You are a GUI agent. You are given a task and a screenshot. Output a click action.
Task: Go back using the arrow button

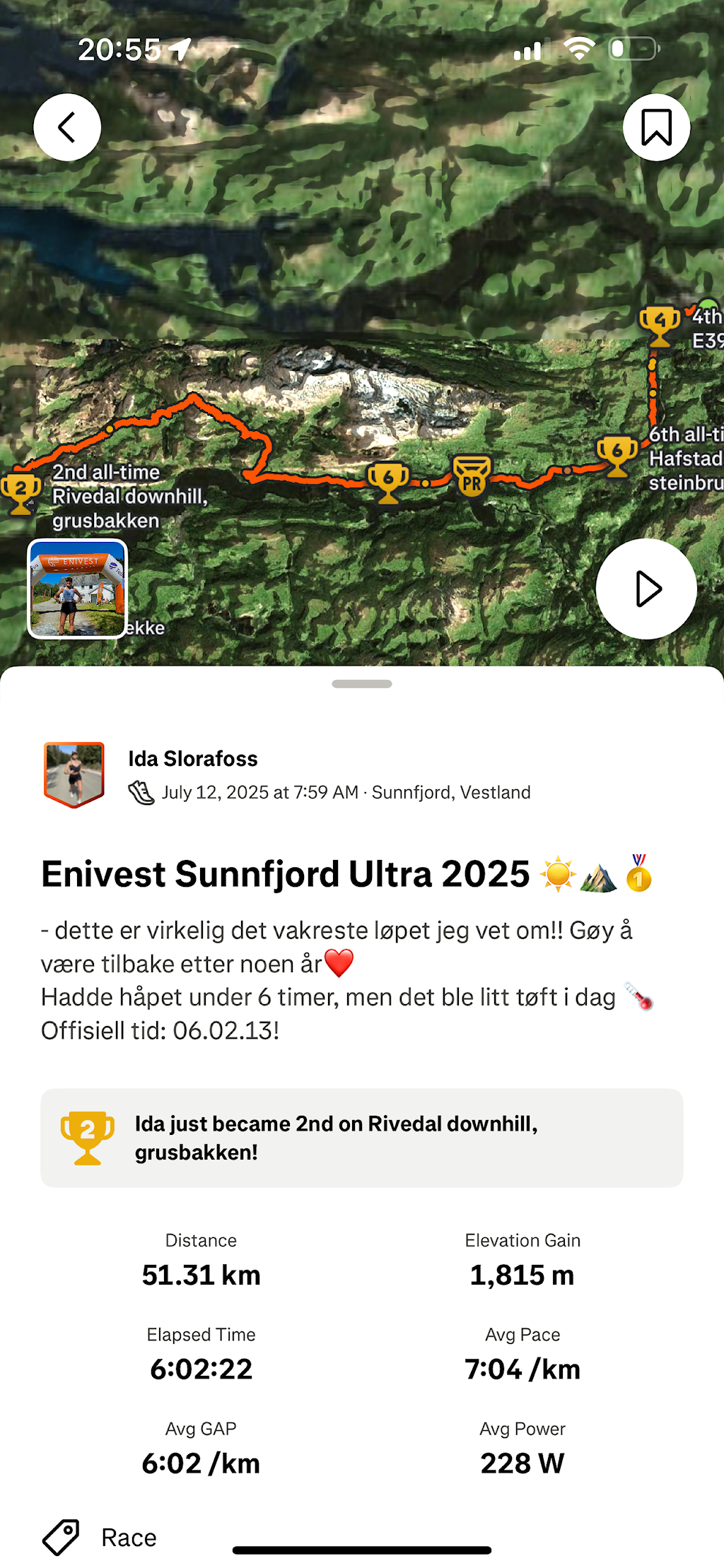click(x=67, y=127)
